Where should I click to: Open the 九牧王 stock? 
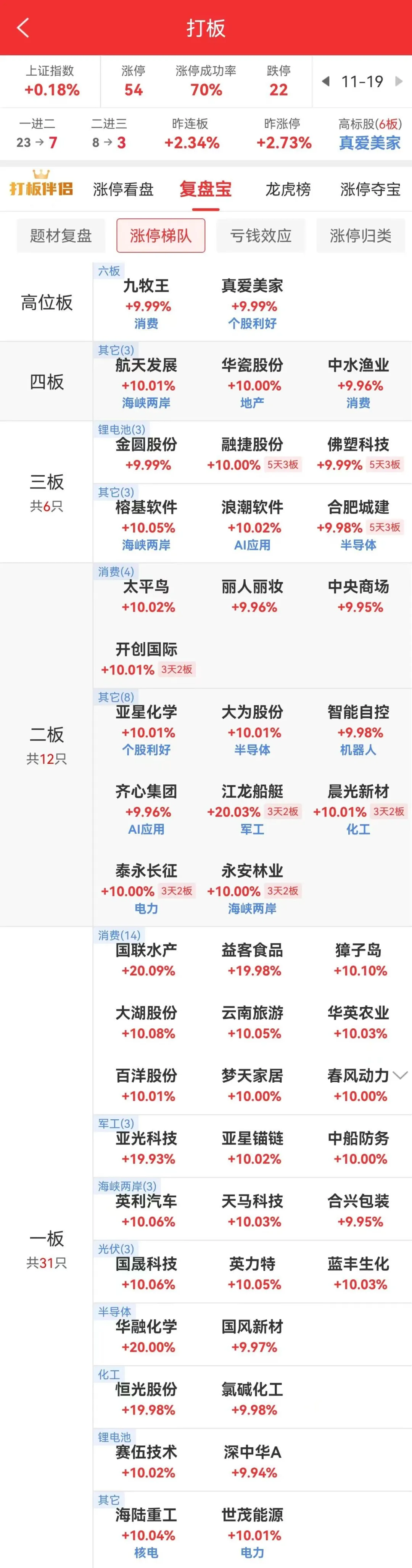pos(146,295)
